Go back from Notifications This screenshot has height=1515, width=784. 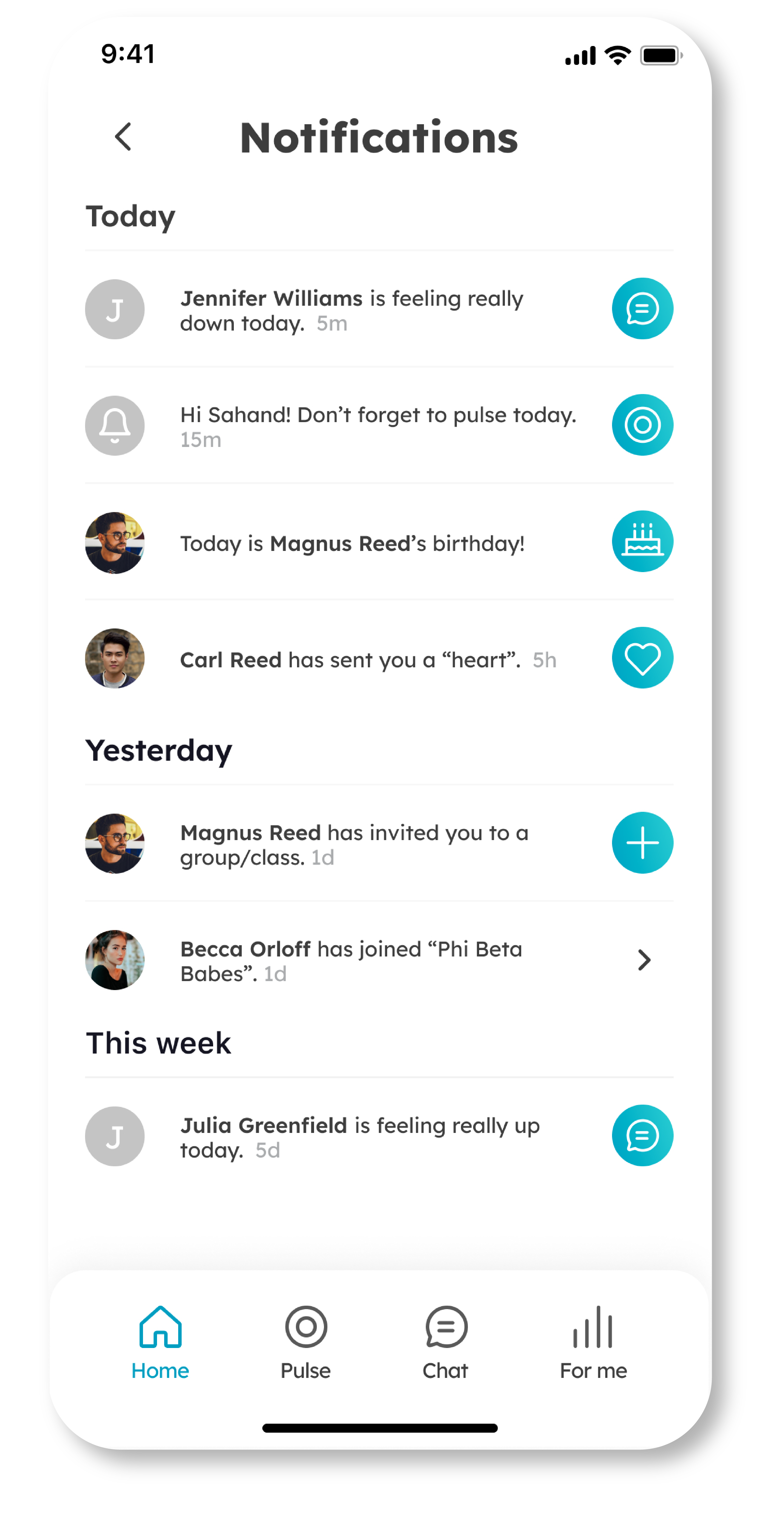tap(123, 137)
